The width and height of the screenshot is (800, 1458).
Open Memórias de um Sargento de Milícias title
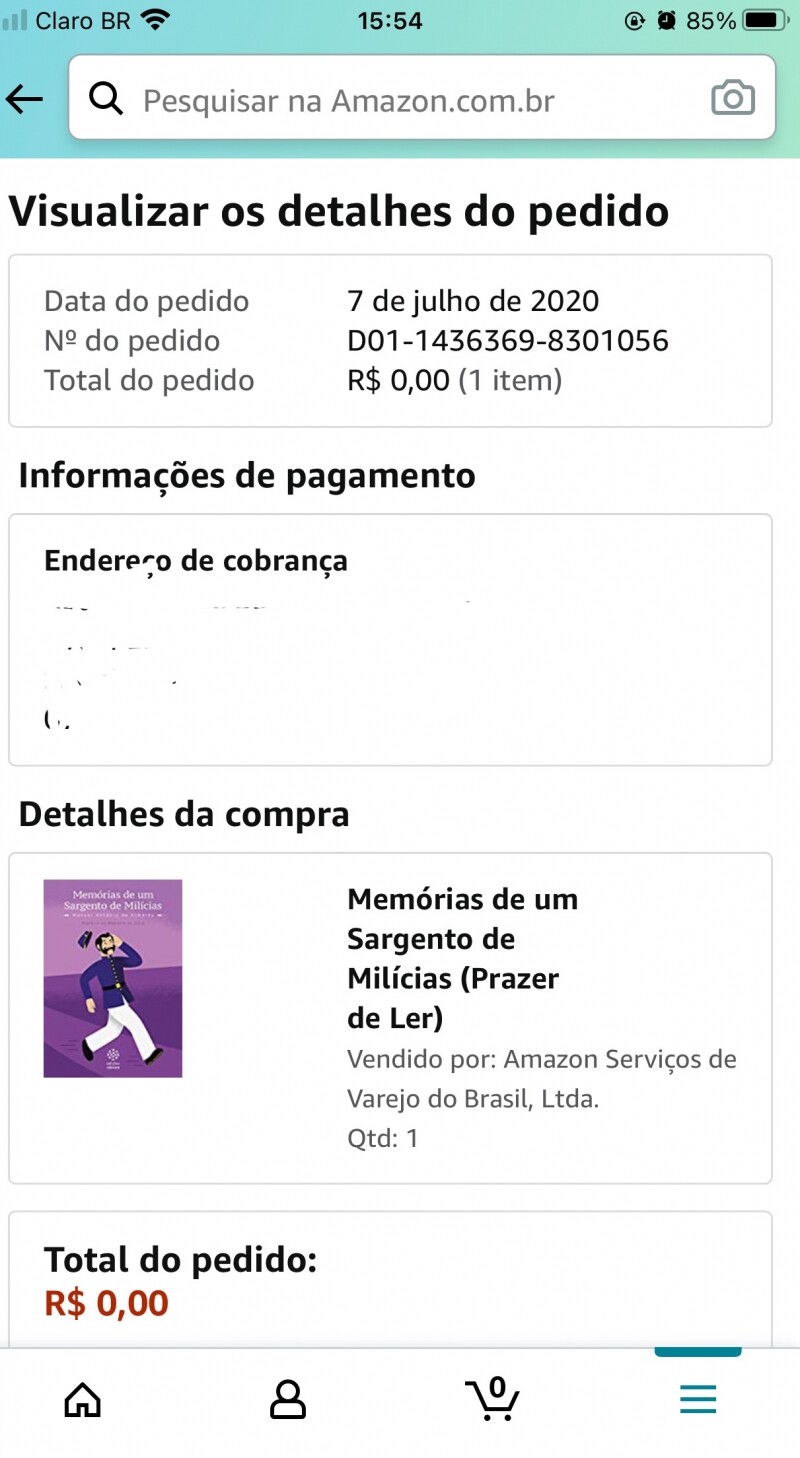pos(463,958)
